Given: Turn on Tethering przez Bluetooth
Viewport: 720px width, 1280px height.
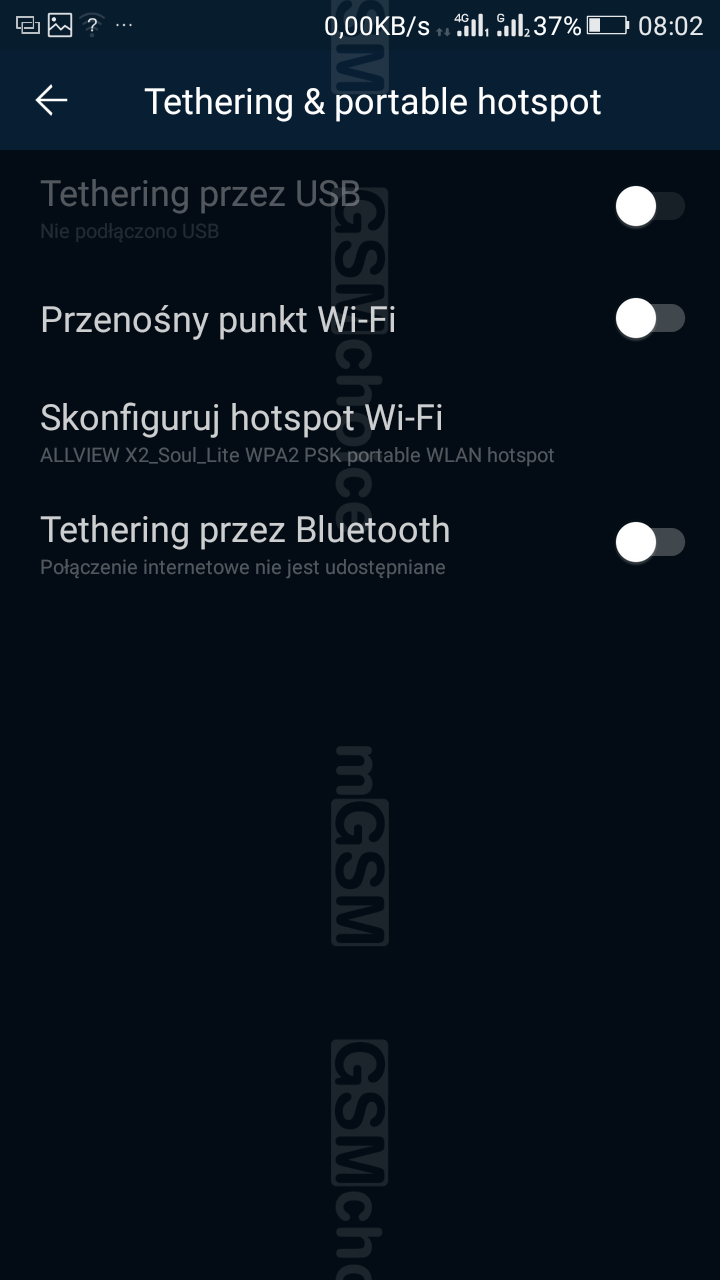Looking at the screenshot, I should click(650, 543).
